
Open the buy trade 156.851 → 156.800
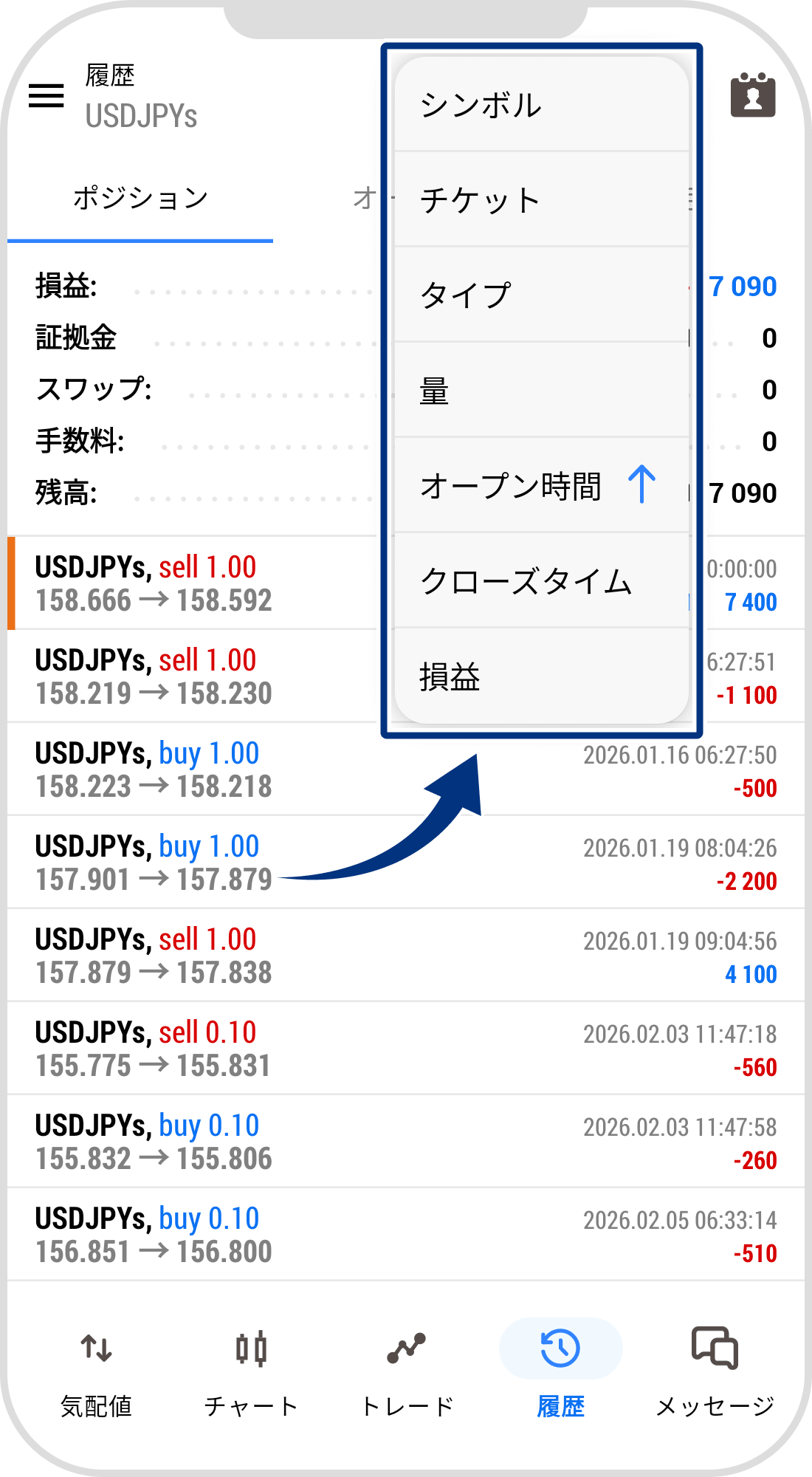tap(295, 1235)
